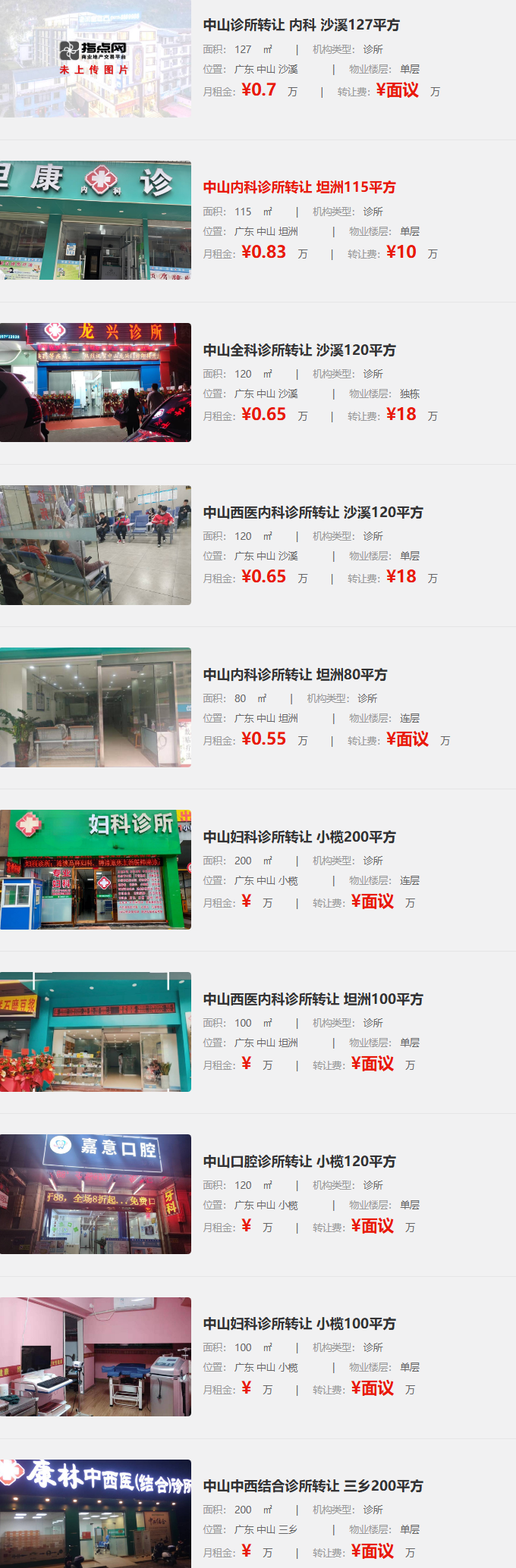Image resolution: width=516 pixels, height=1568 pixels.
Task: Open listing 中山诊所转让 内科 沙溪127平方
Action: [x=301, y=25]
